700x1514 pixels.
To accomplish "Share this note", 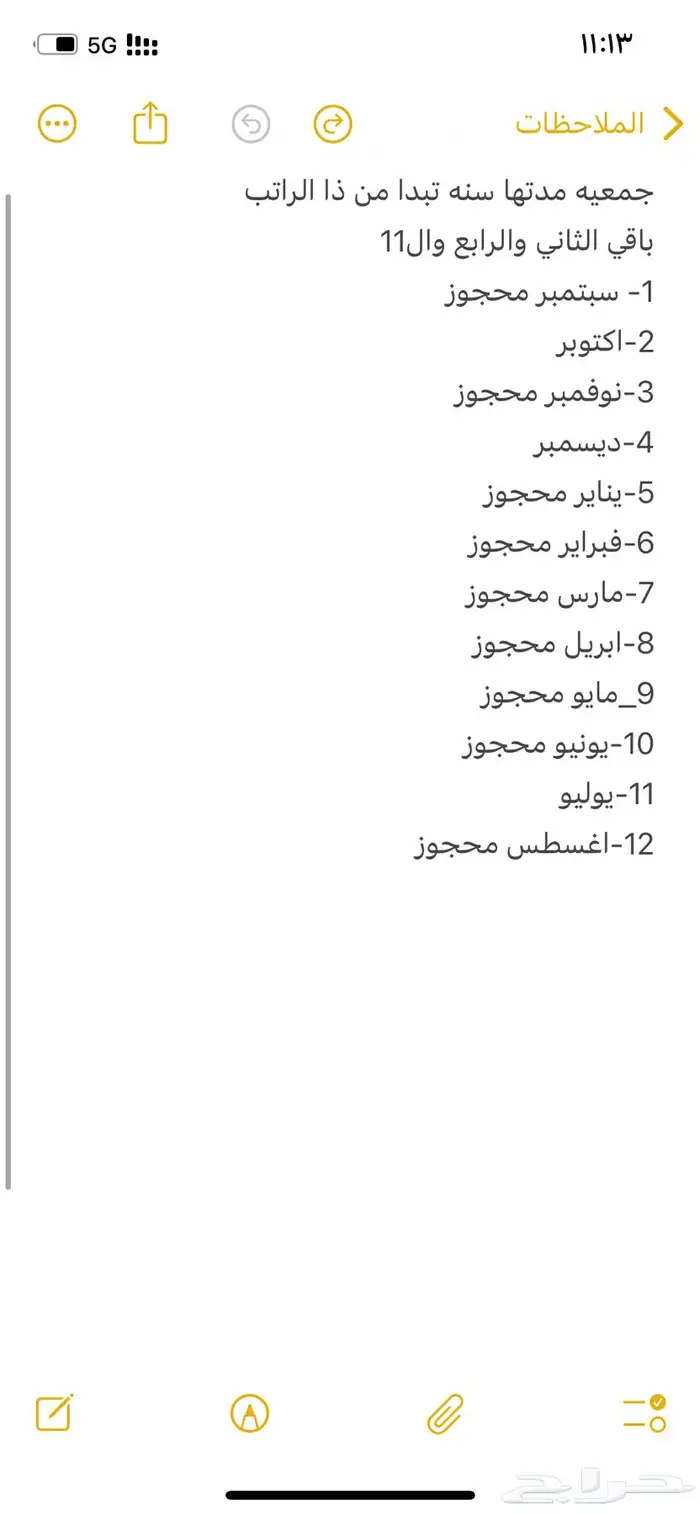I will click(151, 123).
